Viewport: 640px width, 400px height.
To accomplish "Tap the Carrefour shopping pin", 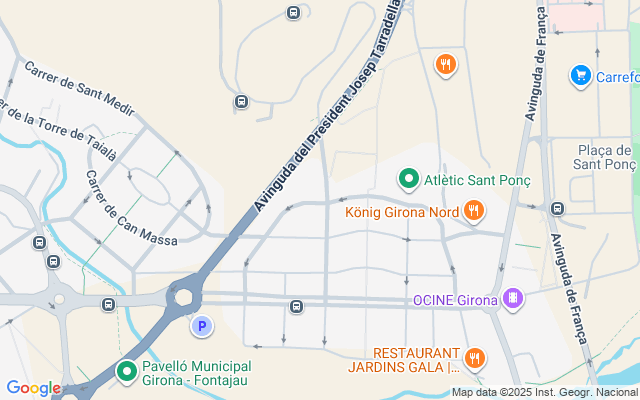I will click(580, 76).
